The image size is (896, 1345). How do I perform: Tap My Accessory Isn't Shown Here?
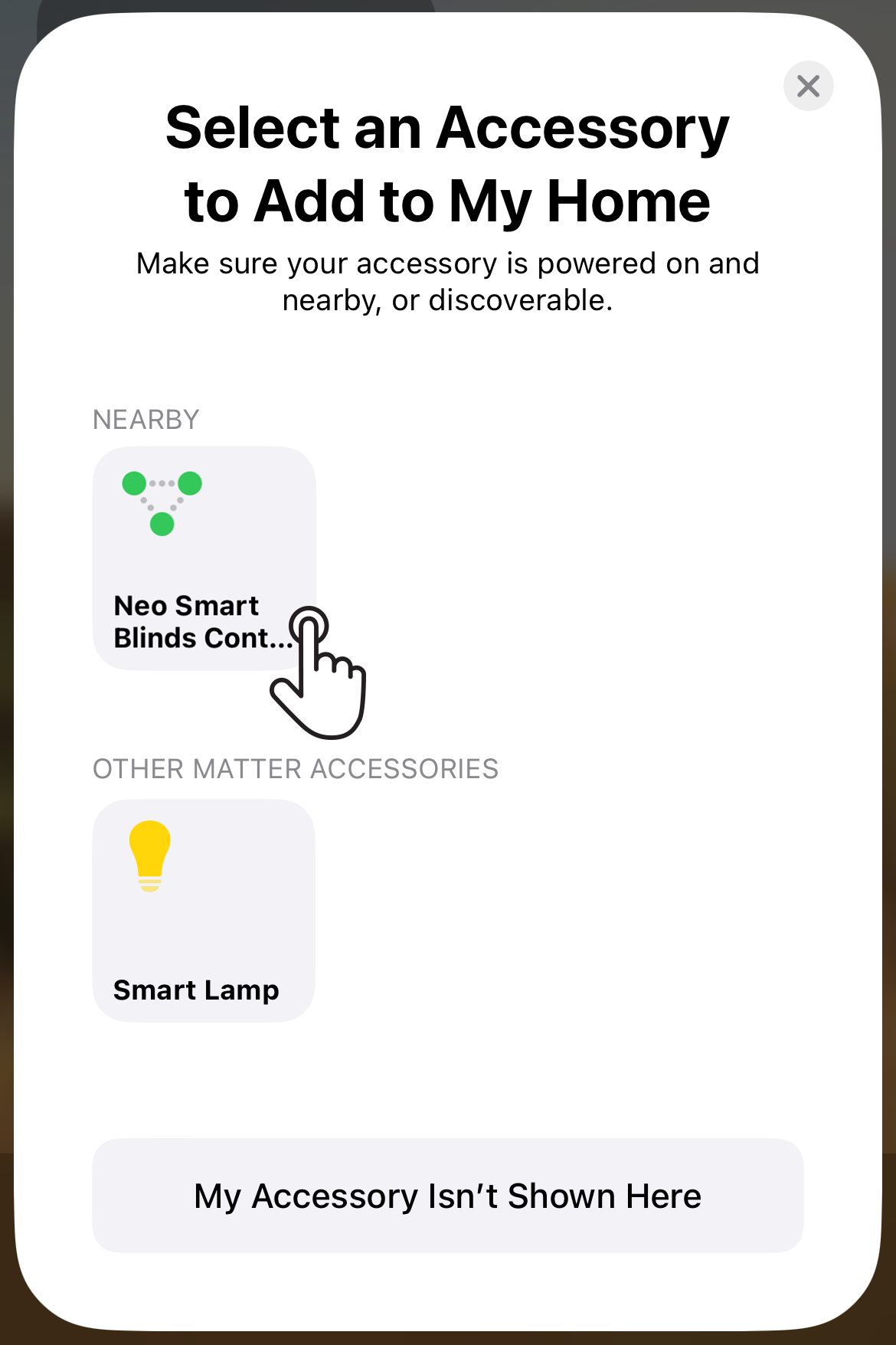pyautogui.click(x=447, y=1196)
